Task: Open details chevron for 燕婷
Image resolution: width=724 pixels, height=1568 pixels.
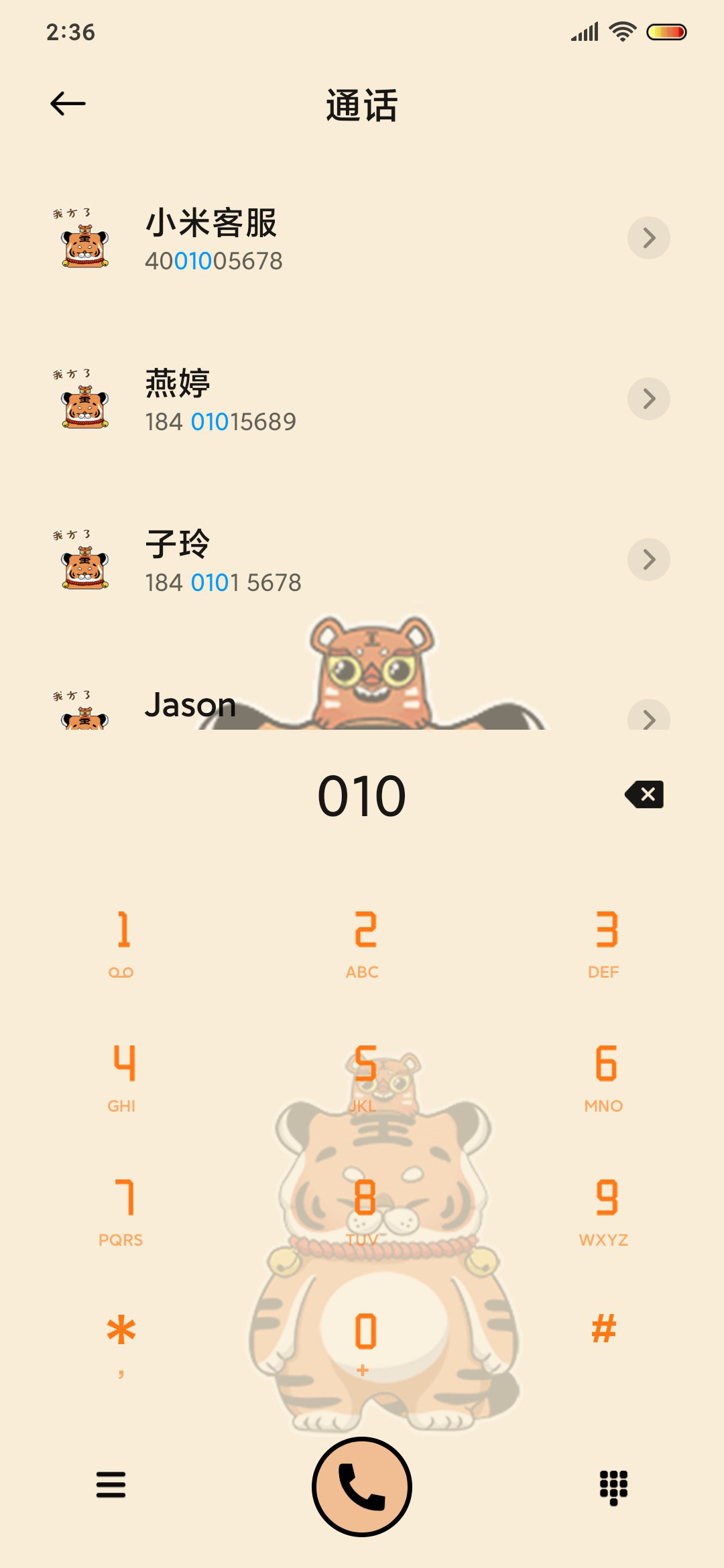Action: pos(648,399)
